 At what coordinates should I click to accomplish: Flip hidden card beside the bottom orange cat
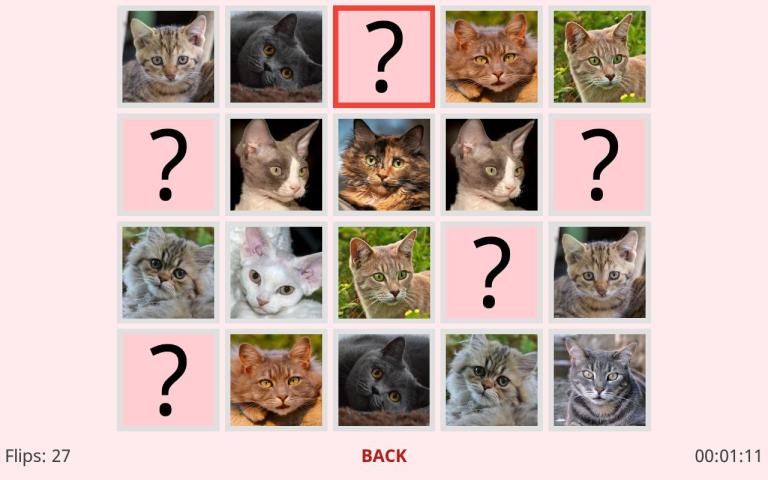[x=168, y=380]
